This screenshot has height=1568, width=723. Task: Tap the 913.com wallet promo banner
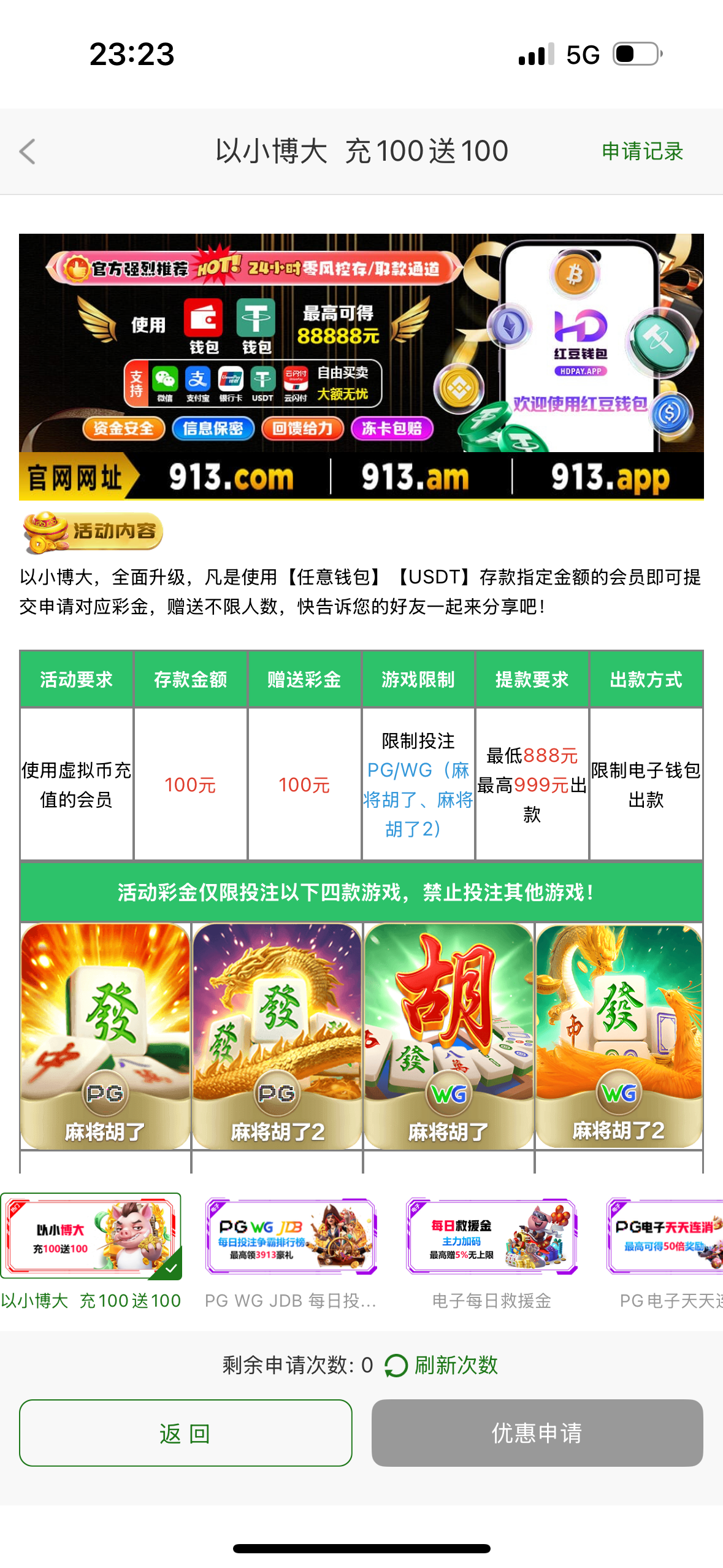(361, 366)
